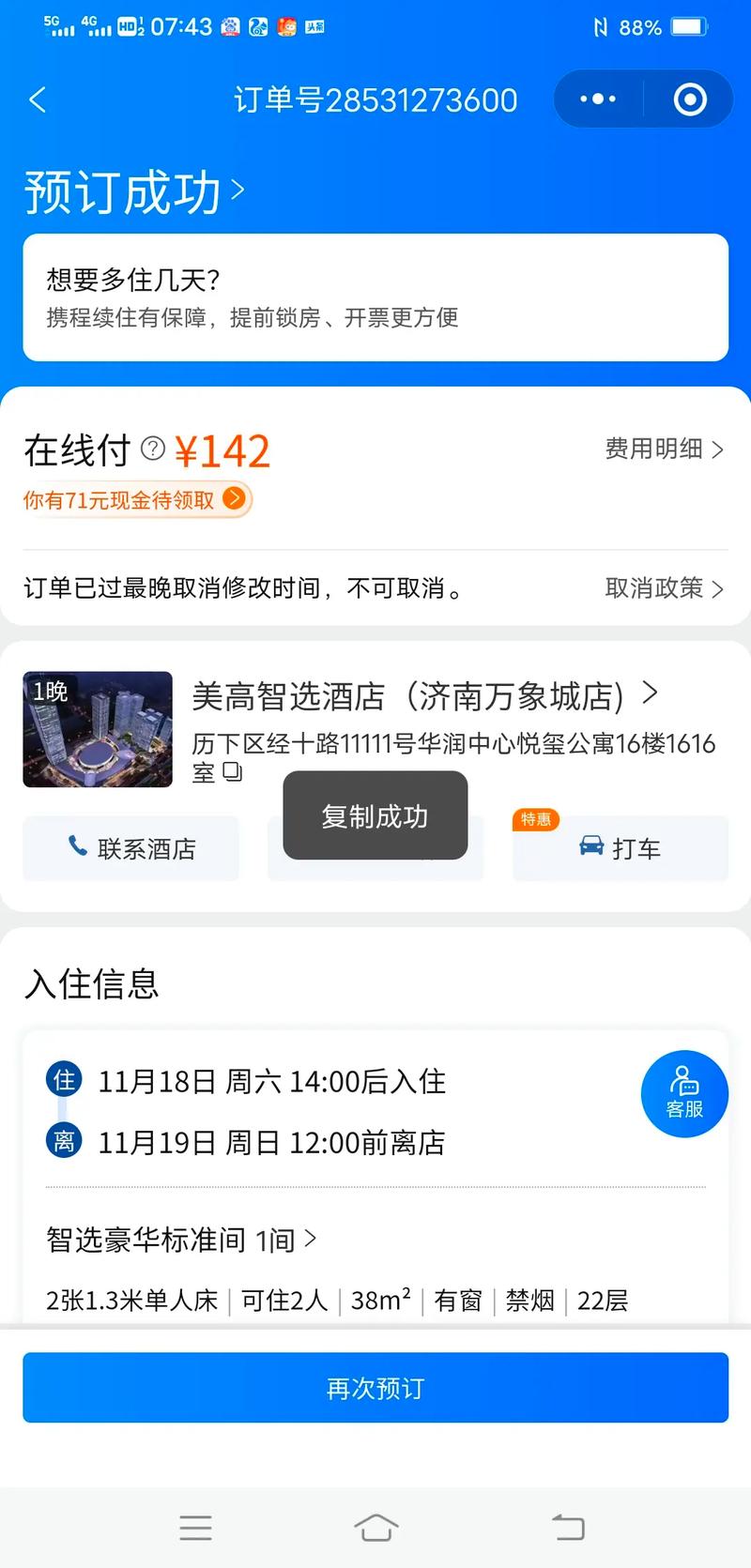Claim the 71元现金 reward banner

[x=137, y=499]
